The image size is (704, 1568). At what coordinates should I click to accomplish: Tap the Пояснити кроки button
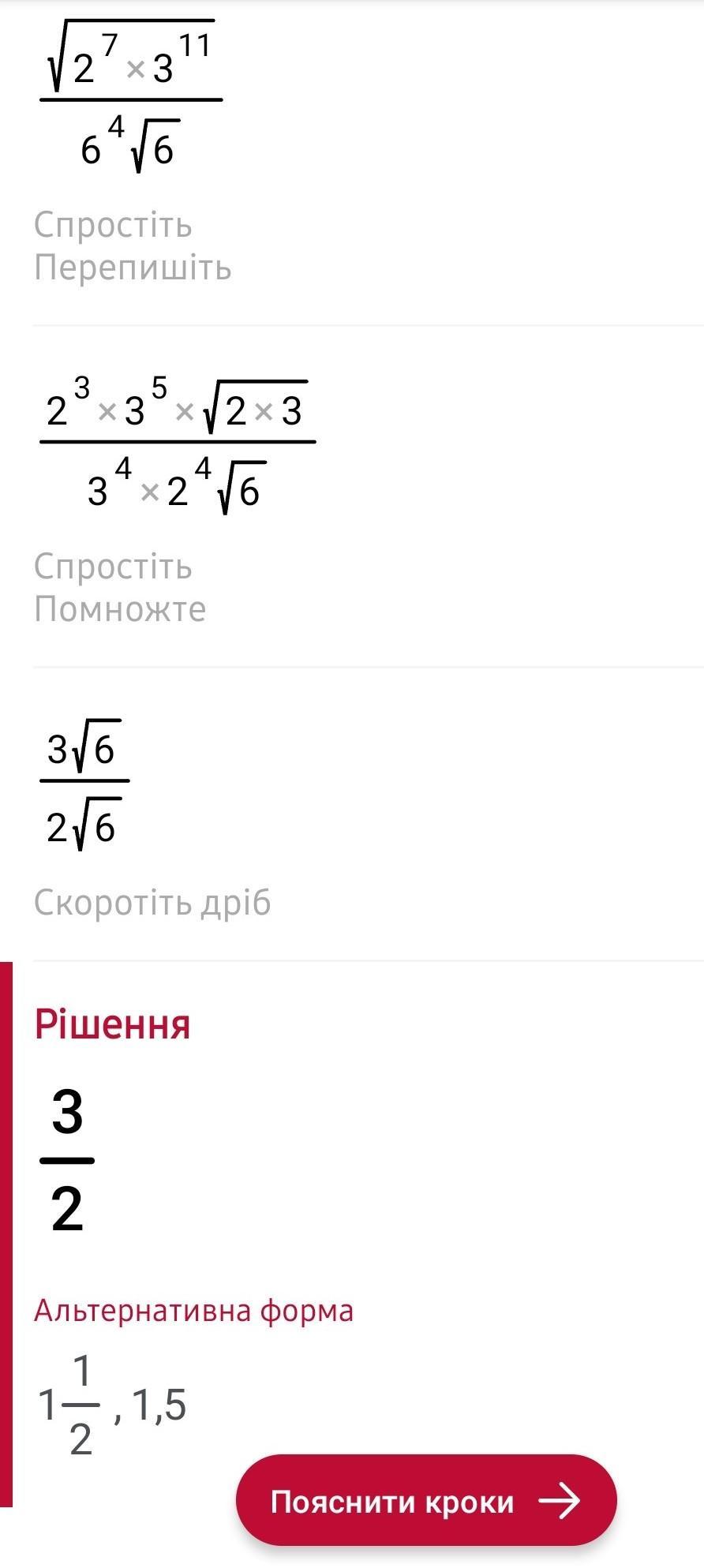point(426,1500)
